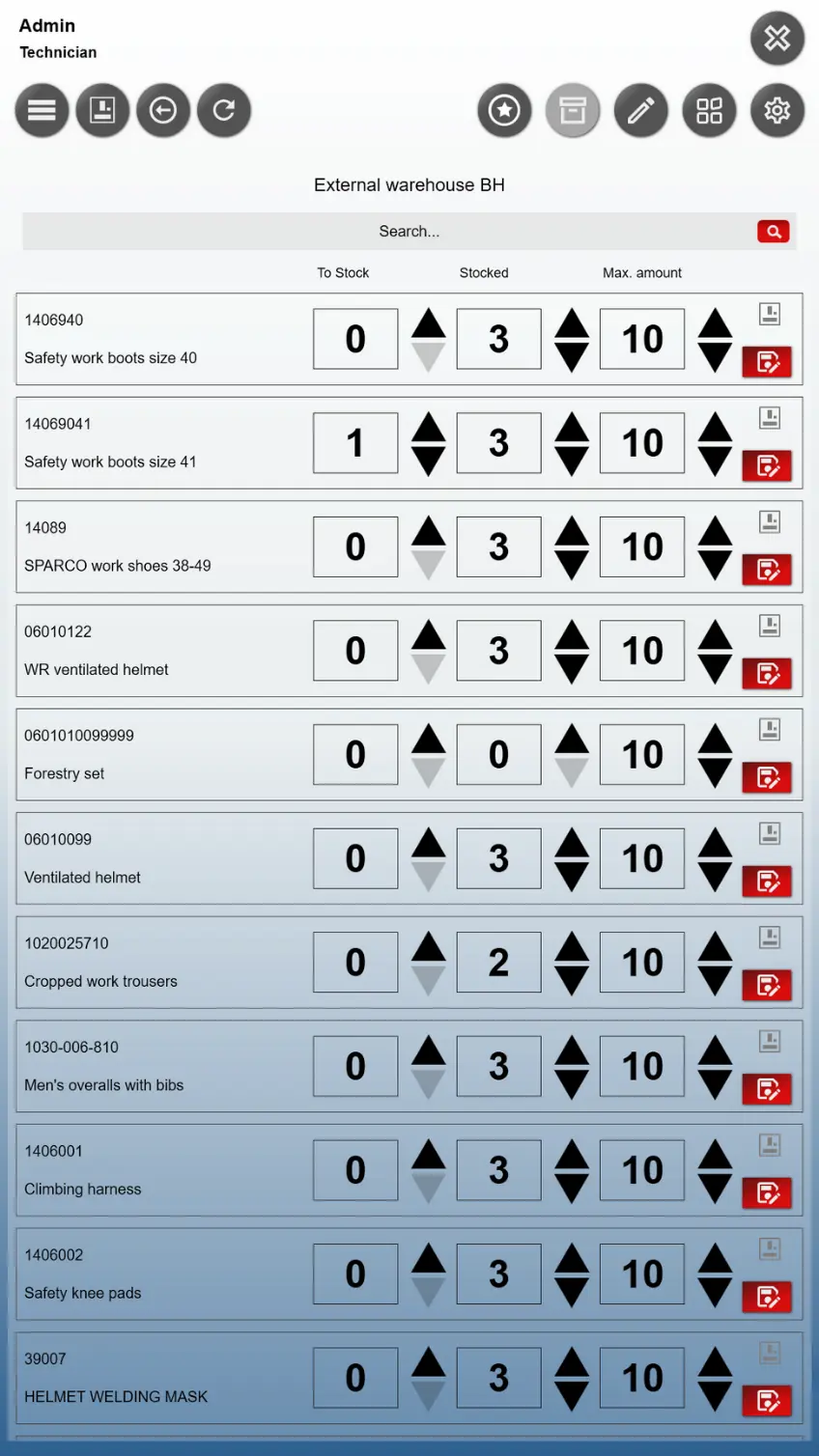Decrease Max. amount for WR ventilated helmet

715,668
